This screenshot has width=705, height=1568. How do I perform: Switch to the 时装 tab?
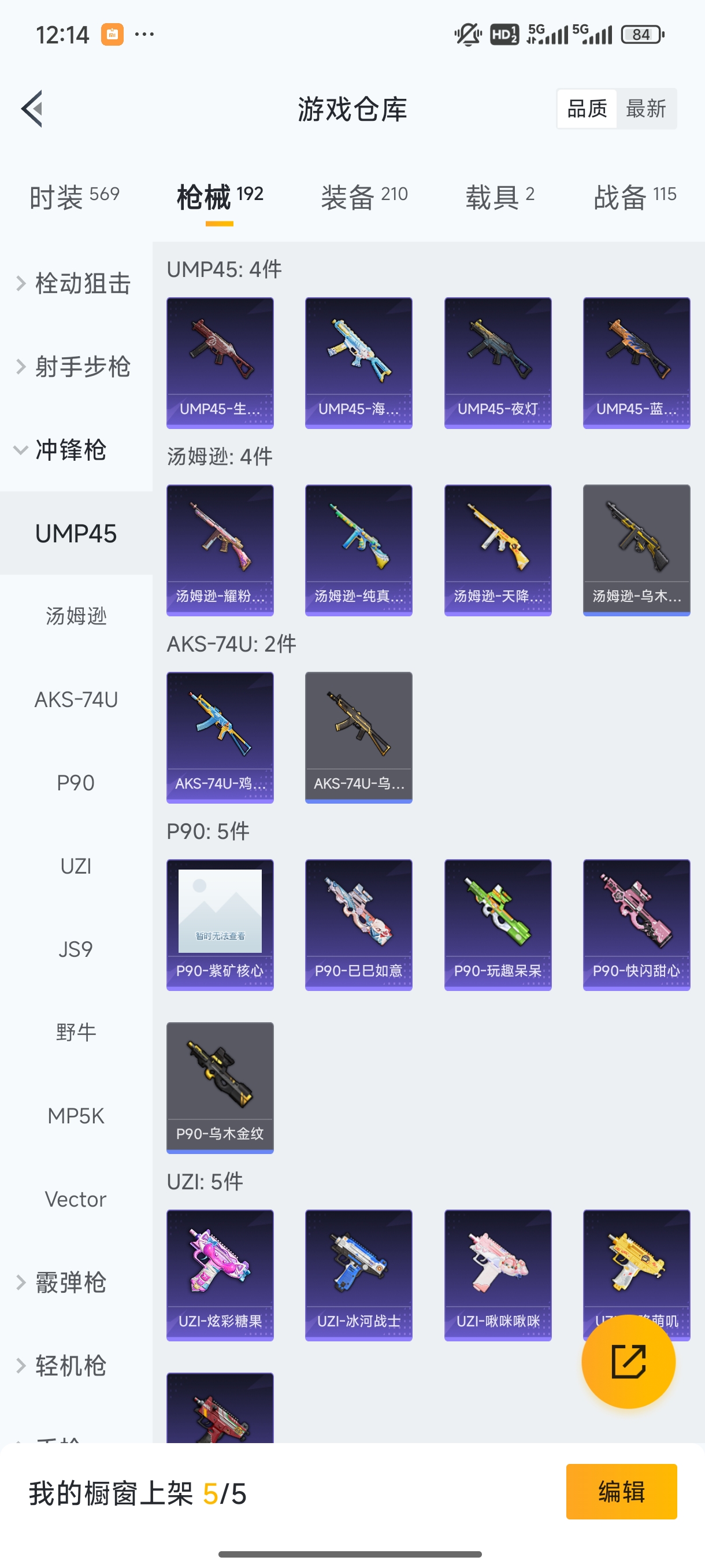[x=74, y=197]
